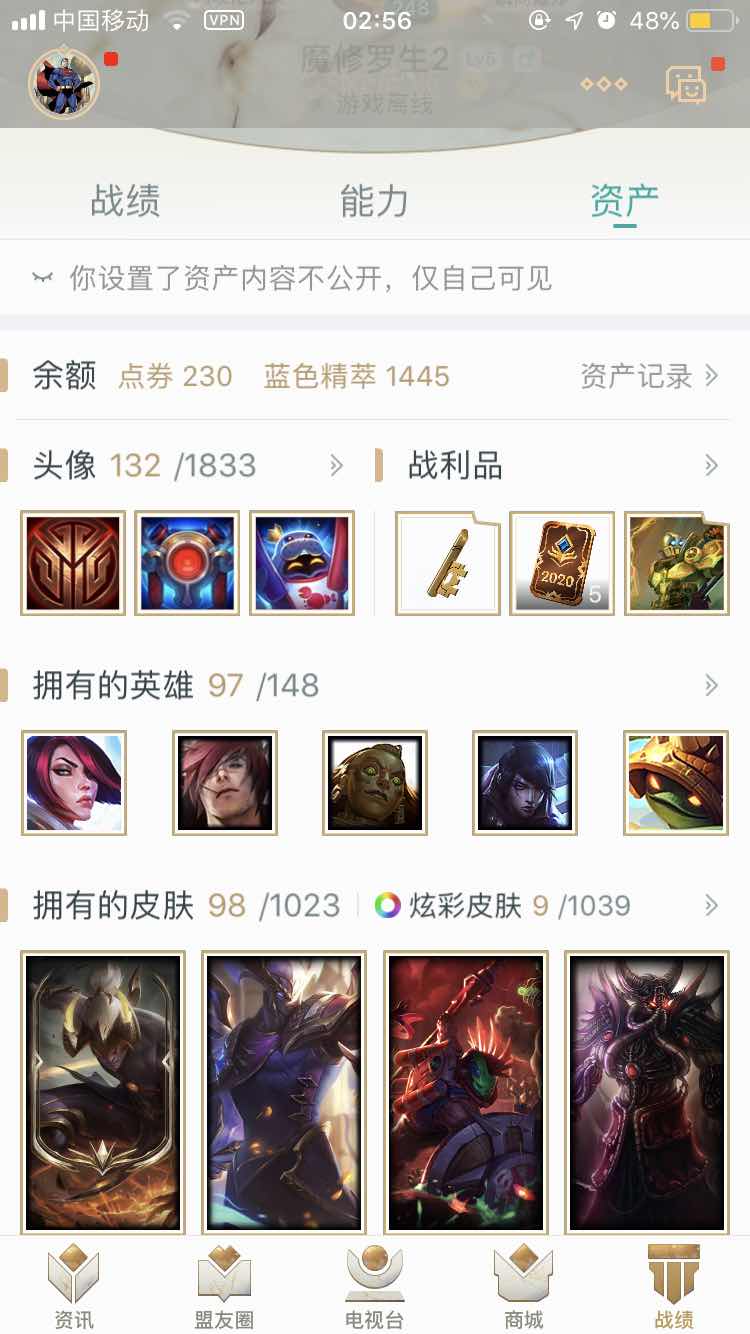This screenshot has width=750, height=1334.
Task: Open the 商城 store tab
Action: point(524,1287)
